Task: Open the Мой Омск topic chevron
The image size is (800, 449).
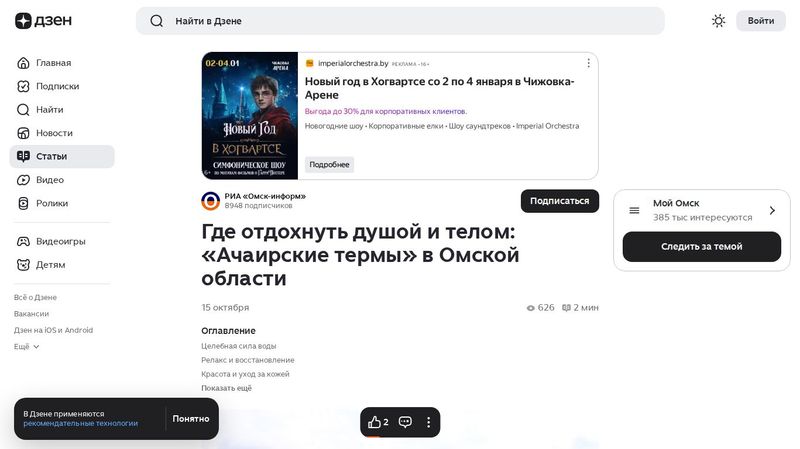Action: coord(772,211)
